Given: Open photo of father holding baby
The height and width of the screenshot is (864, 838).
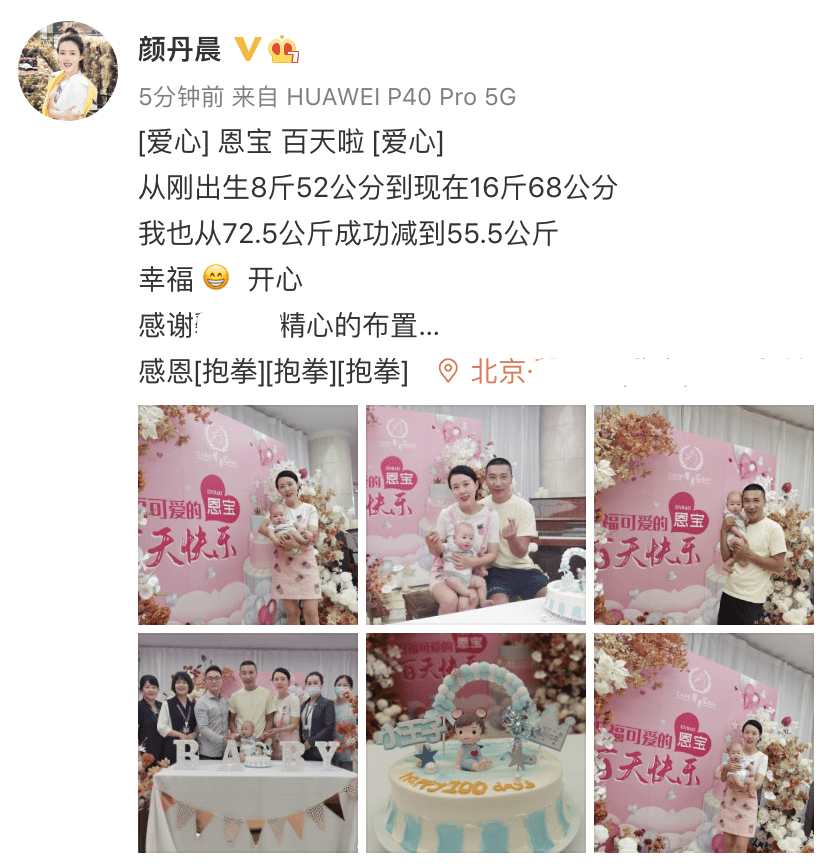Looking at the screenshot, I should pyautogui.click(x=704, y=515).
